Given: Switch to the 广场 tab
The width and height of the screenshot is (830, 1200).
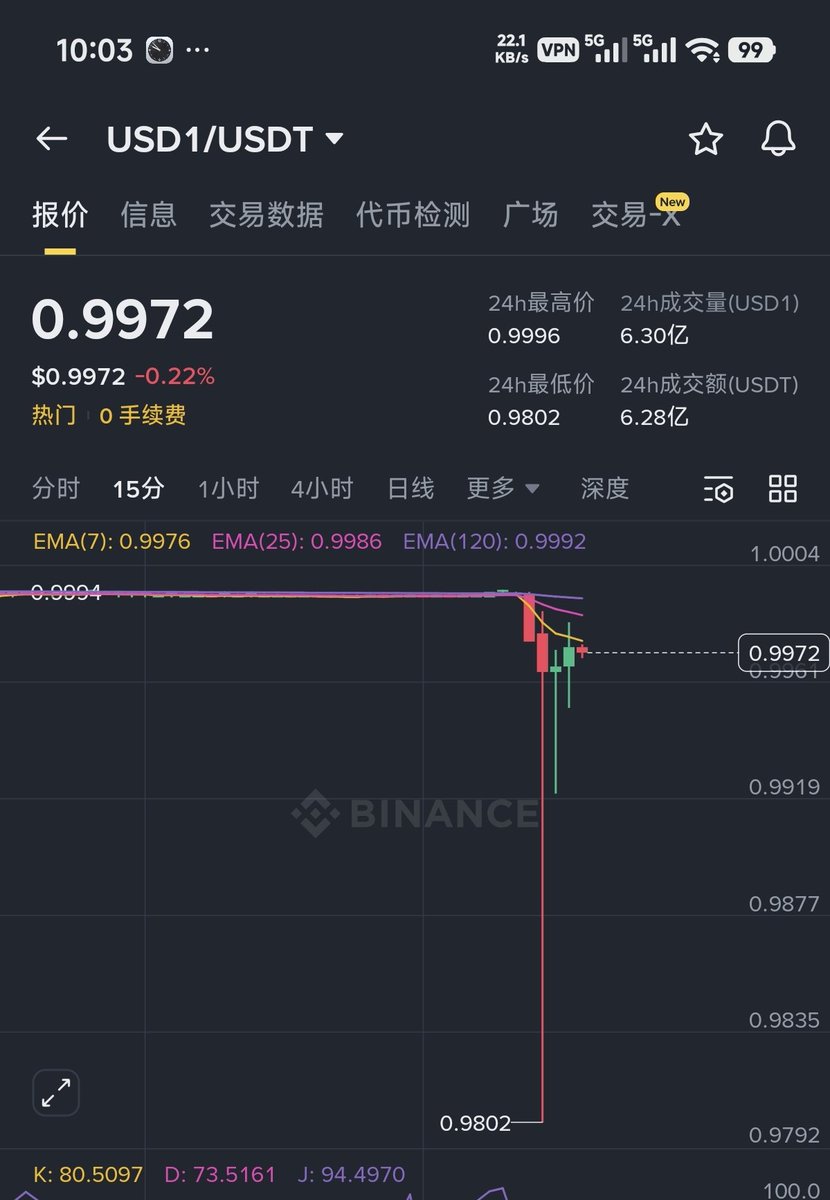Looking at the screenshot, I should (530, 214).
